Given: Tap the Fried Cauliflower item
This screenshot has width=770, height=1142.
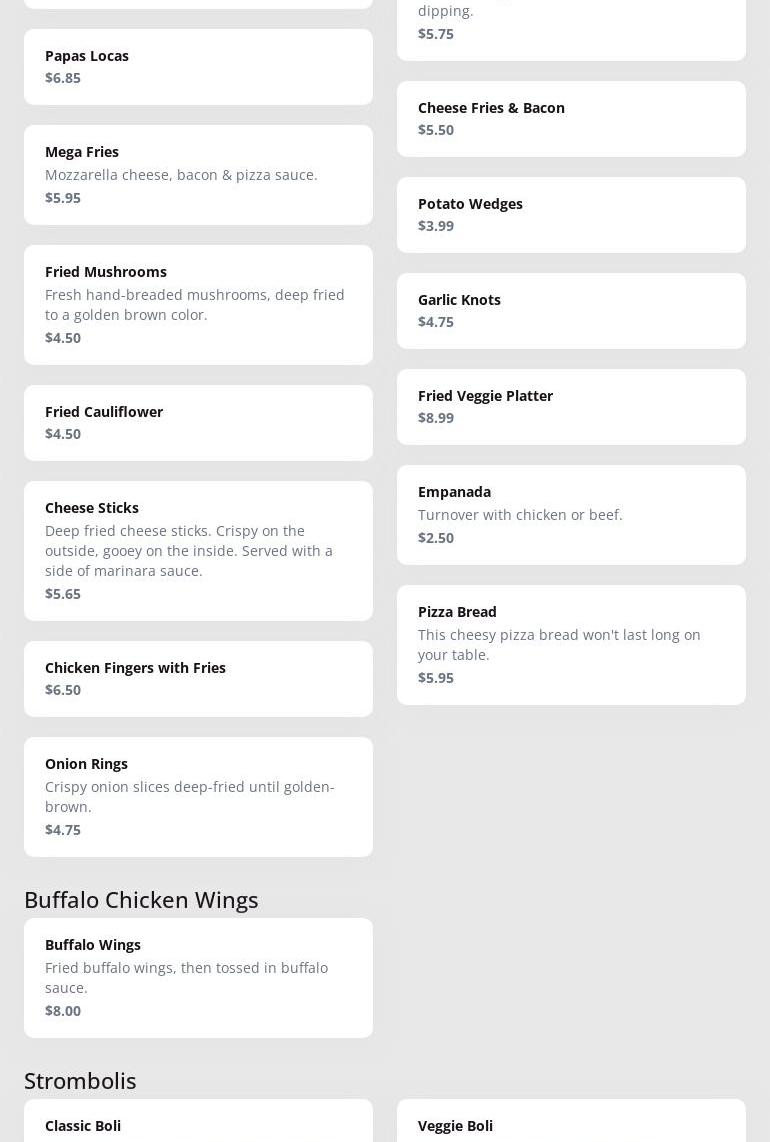Looking at the screenshot, I should click(198, 423).
